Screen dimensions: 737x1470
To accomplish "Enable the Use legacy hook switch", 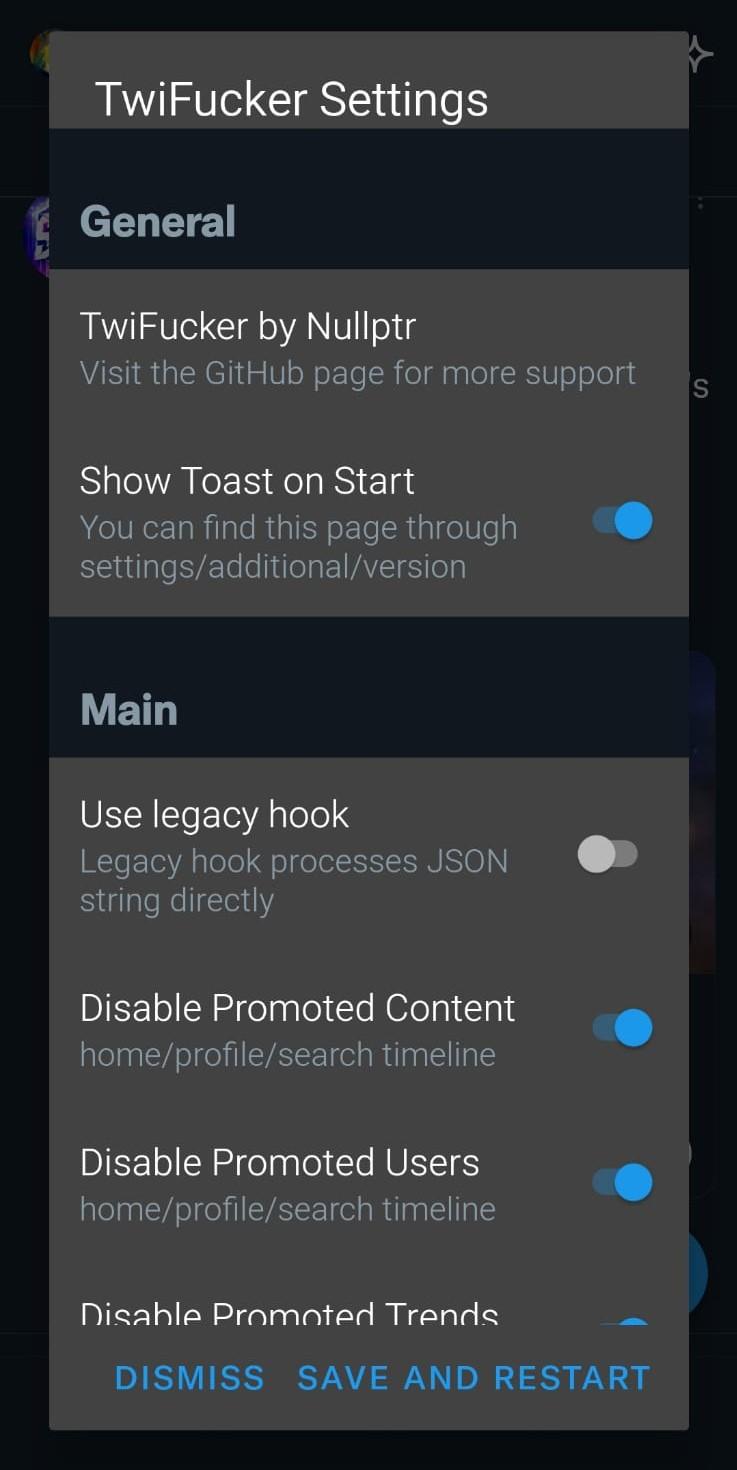I will [x=608, y=855].
